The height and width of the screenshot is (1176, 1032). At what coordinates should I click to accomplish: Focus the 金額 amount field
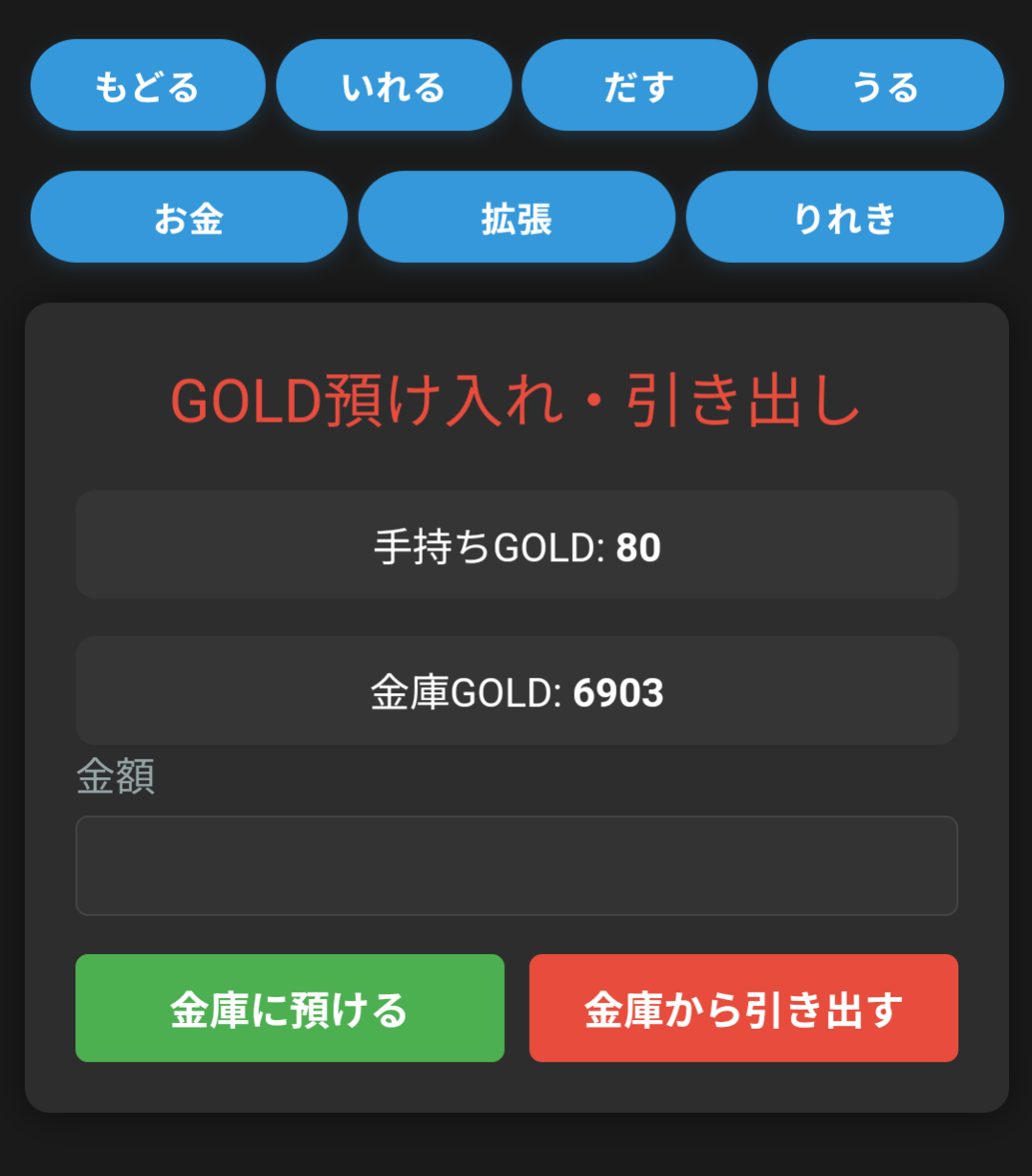(x=516, y=865)
